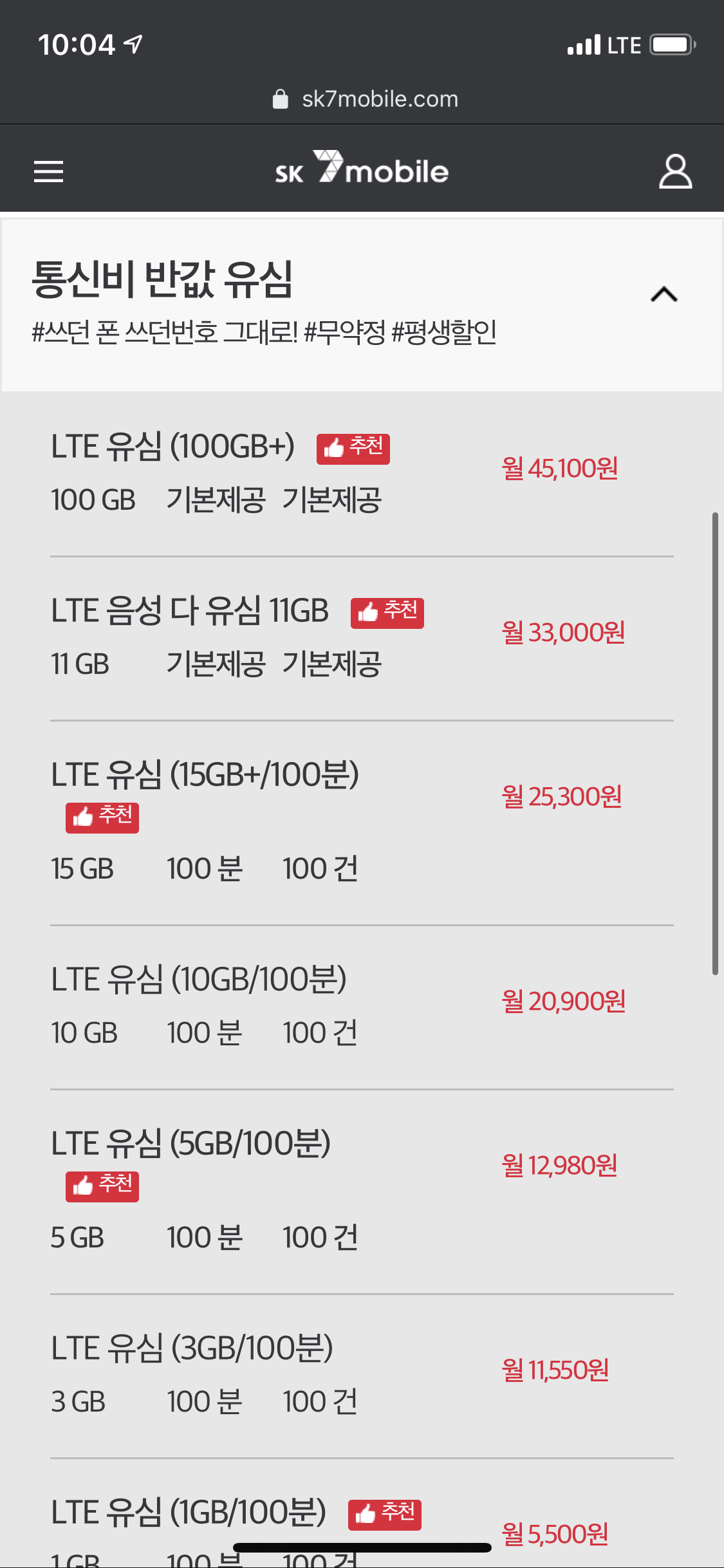The image size is (724, 1568).
Task: Open the LTE 유심 (5GB/100분) plan
Action: (x=190, y=1144)
